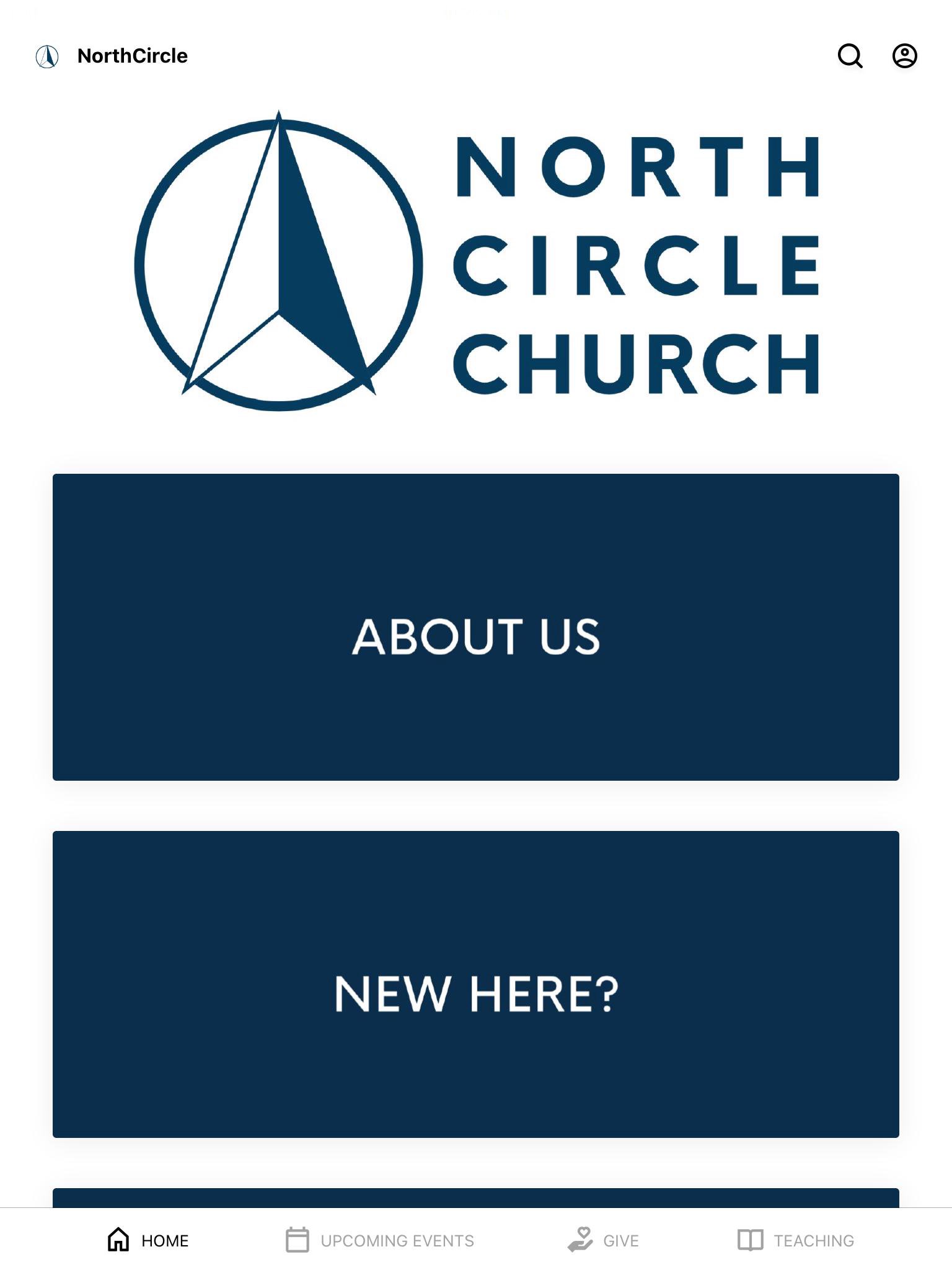Open the About Us card
The height and width of the screenshot is (1270, 952).
pos(476,627)
